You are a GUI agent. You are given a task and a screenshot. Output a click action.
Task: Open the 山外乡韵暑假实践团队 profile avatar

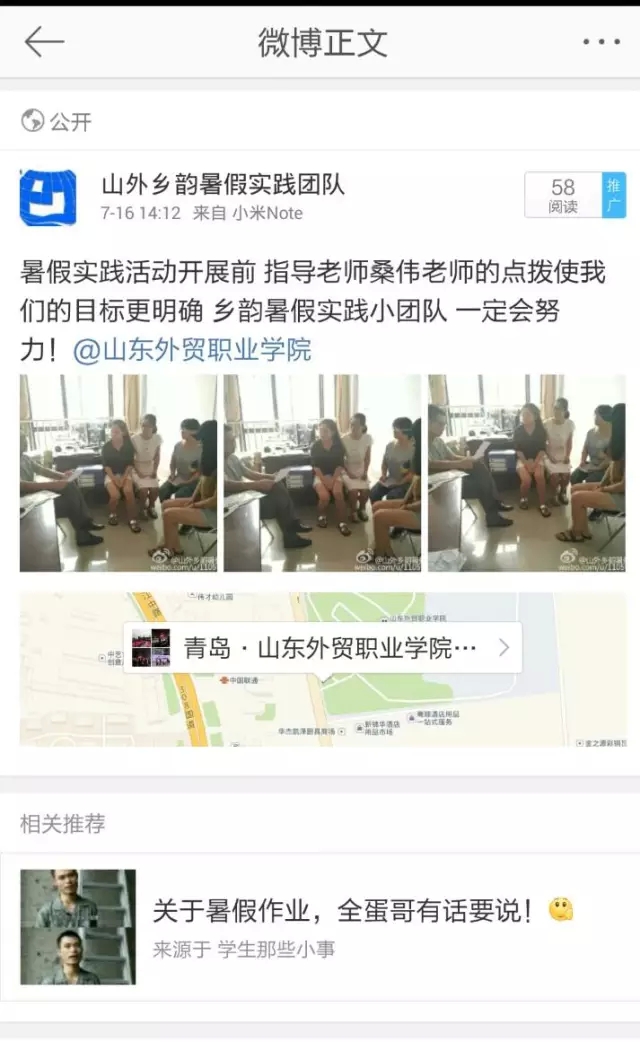tap(48, 197)
